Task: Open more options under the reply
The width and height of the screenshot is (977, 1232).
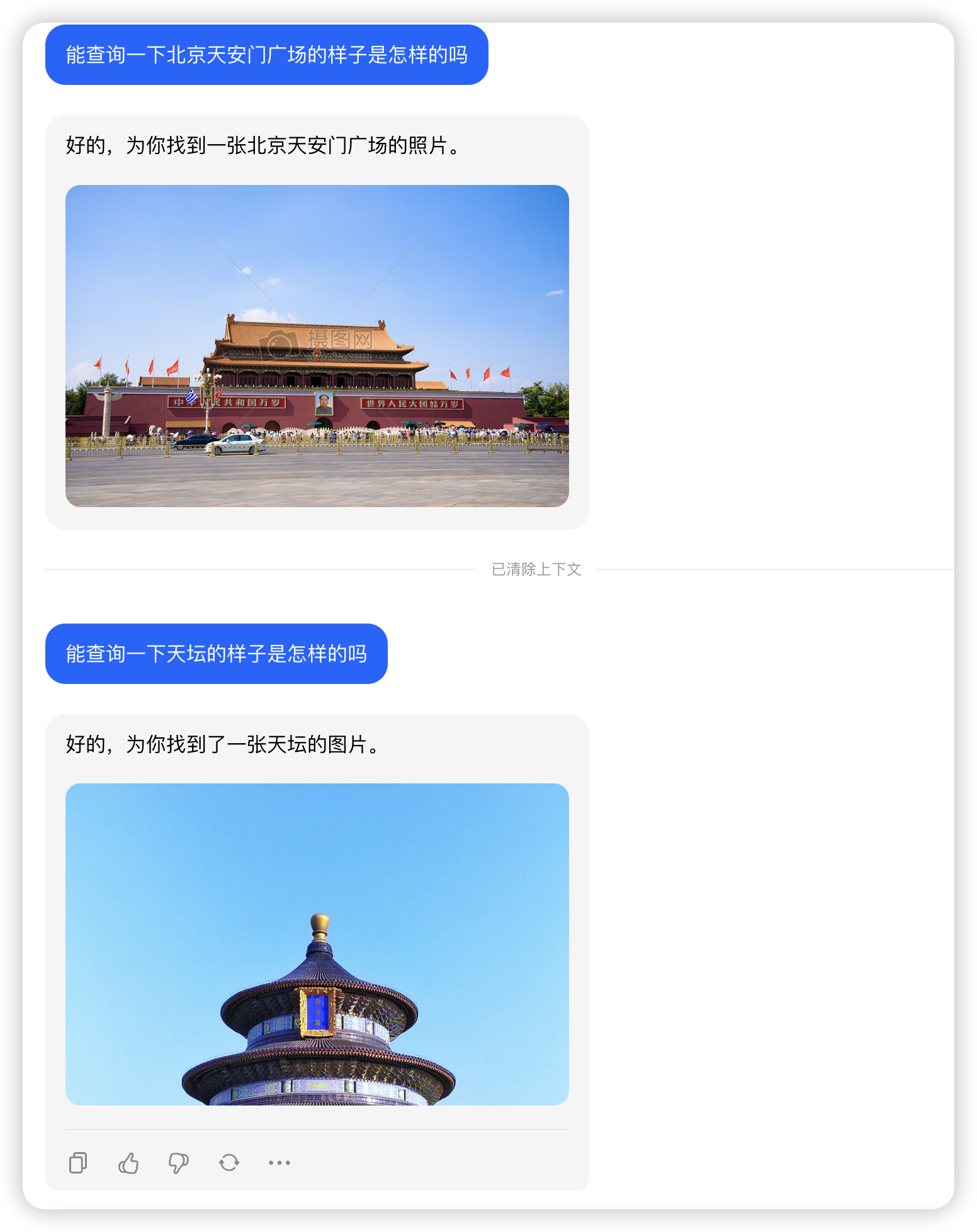Action: point(280,1163)
